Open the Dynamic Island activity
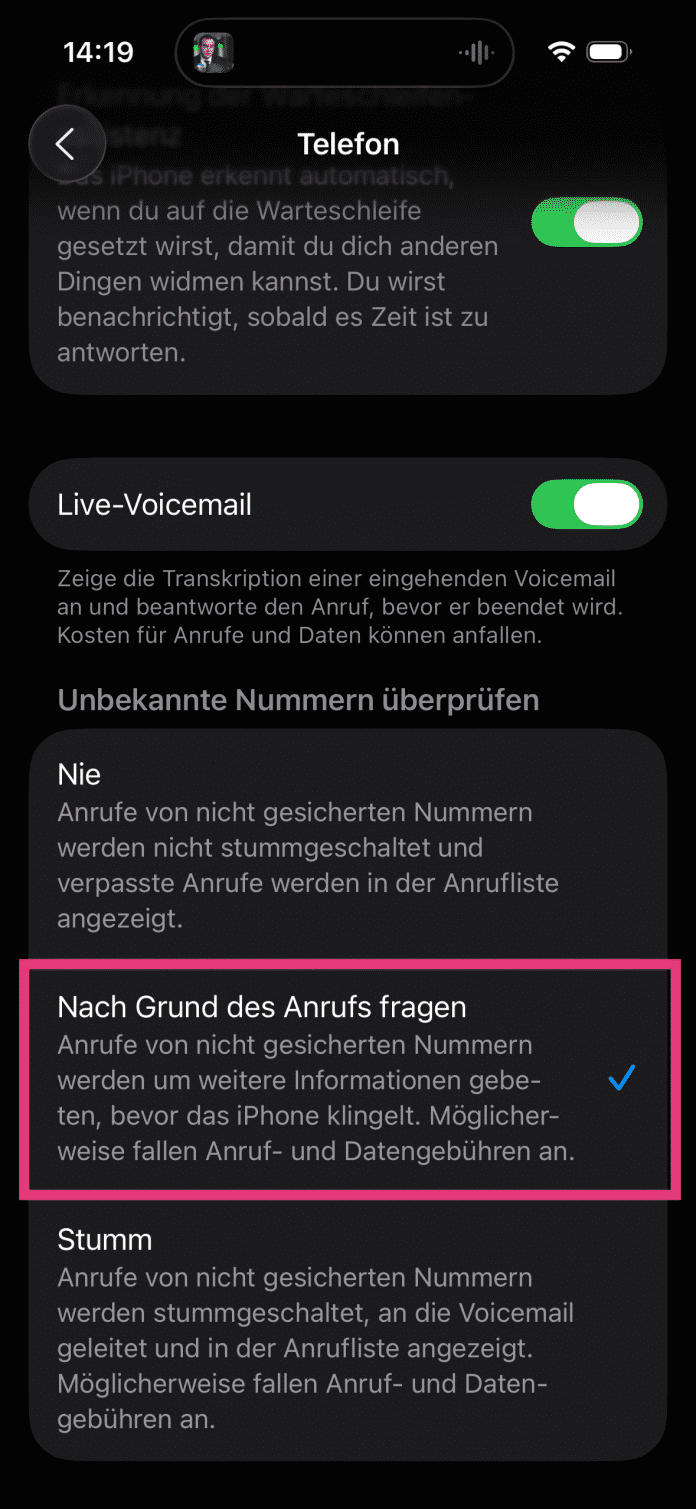The height and width of the screenshot is (1509, 696). pos(344,52)
